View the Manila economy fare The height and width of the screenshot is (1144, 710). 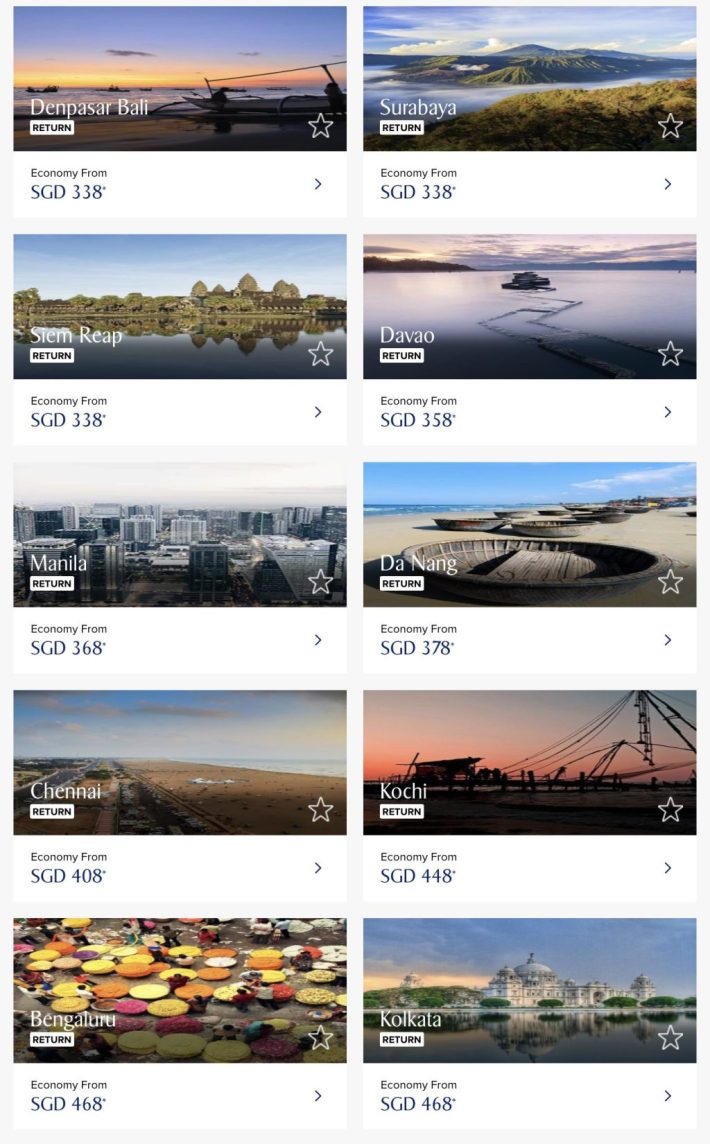pos(318,640)
